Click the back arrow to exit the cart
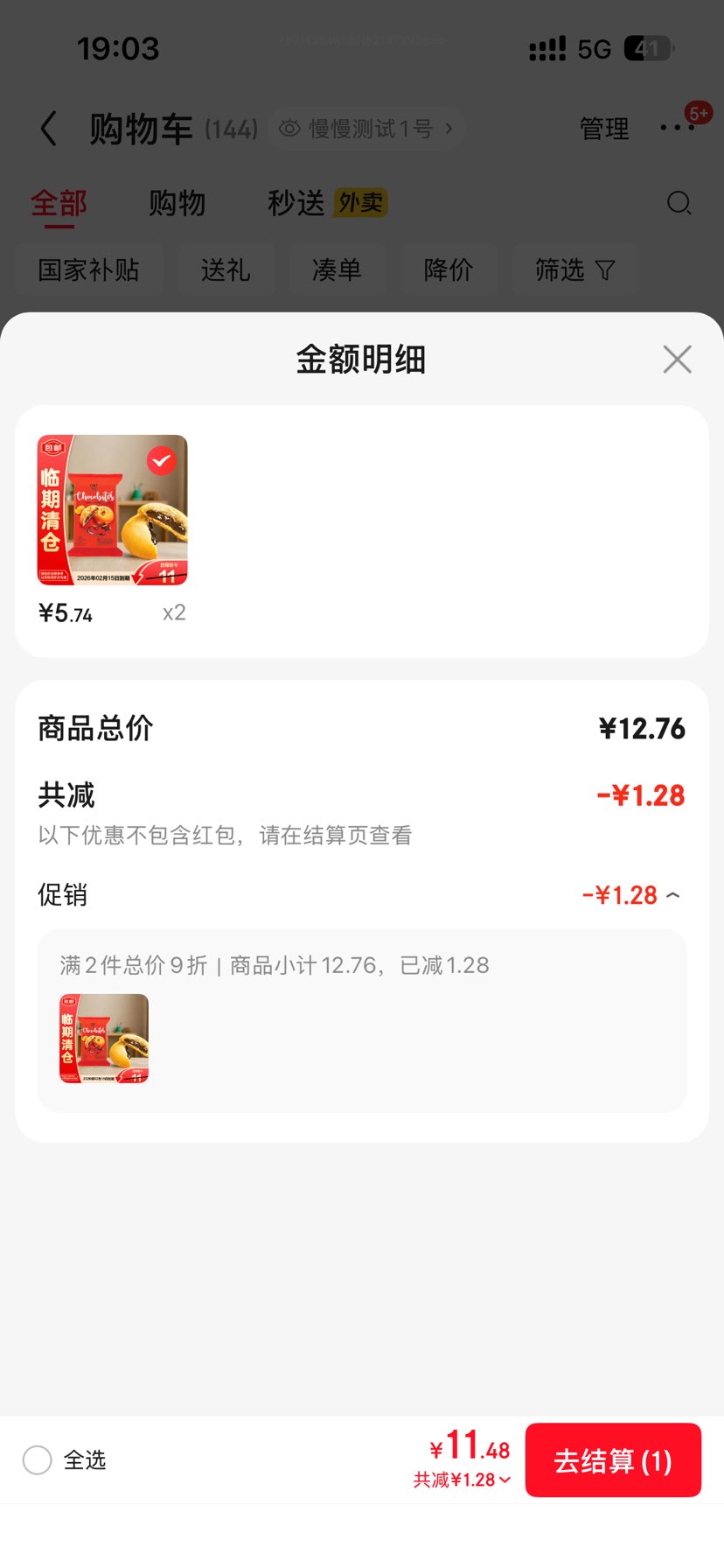 click(48, 128)
